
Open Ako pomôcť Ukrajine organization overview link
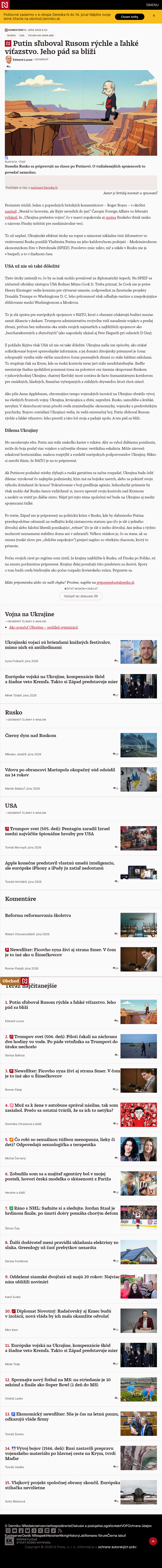[44, 627]
